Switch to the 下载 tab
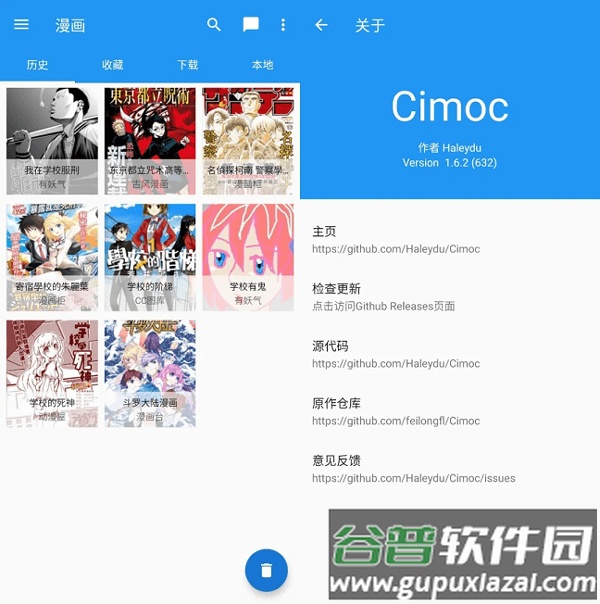Screen dimensions: 600x604 tap(187, 65)
